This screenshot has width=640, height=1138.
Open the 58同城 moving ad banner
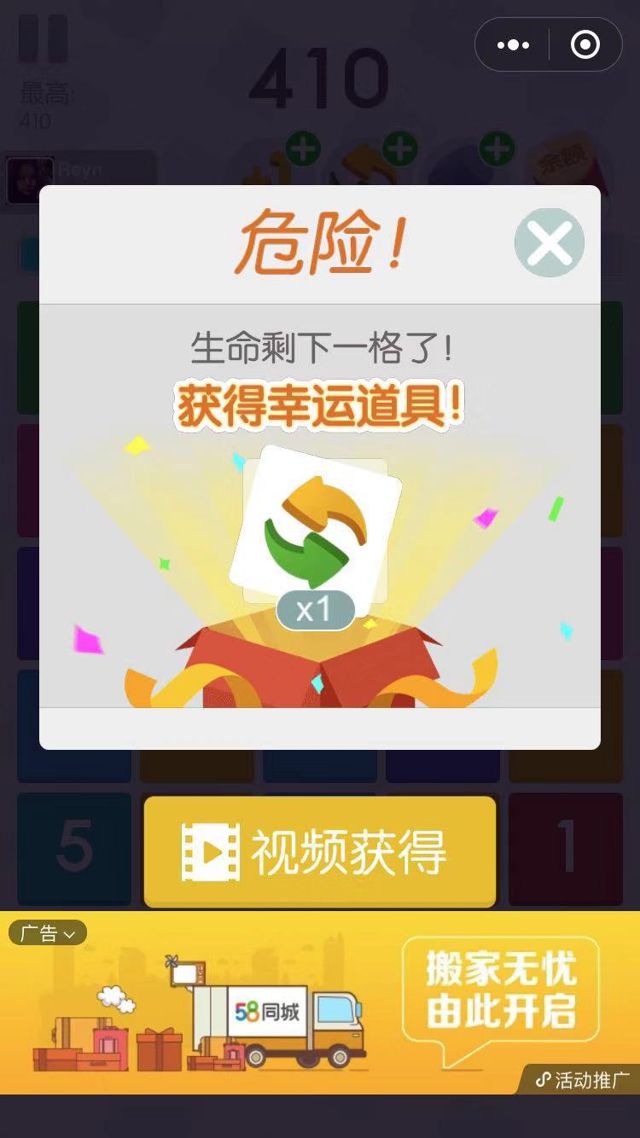click(320, 1000)
